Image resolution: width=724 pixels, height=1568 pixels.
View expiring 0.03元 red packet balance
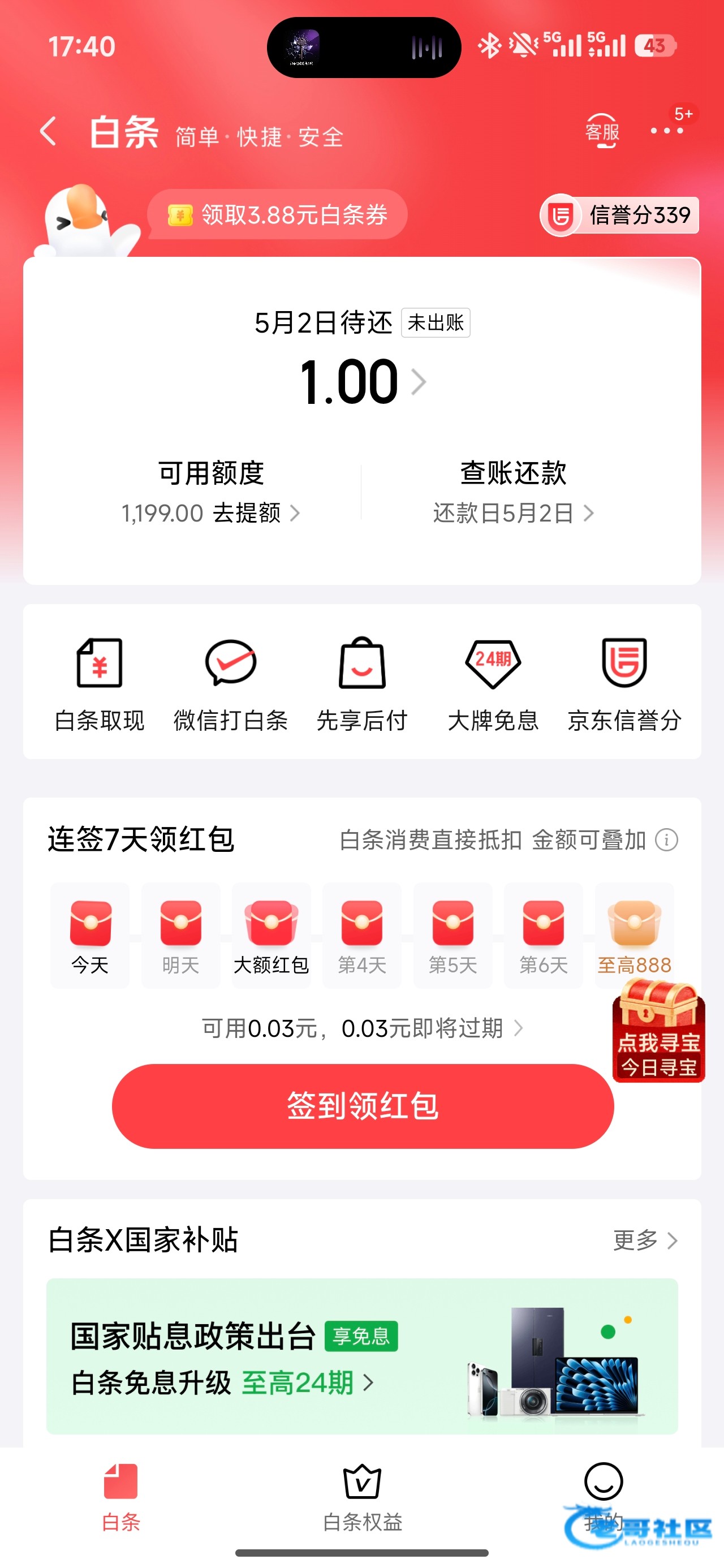pos(363,1029)
